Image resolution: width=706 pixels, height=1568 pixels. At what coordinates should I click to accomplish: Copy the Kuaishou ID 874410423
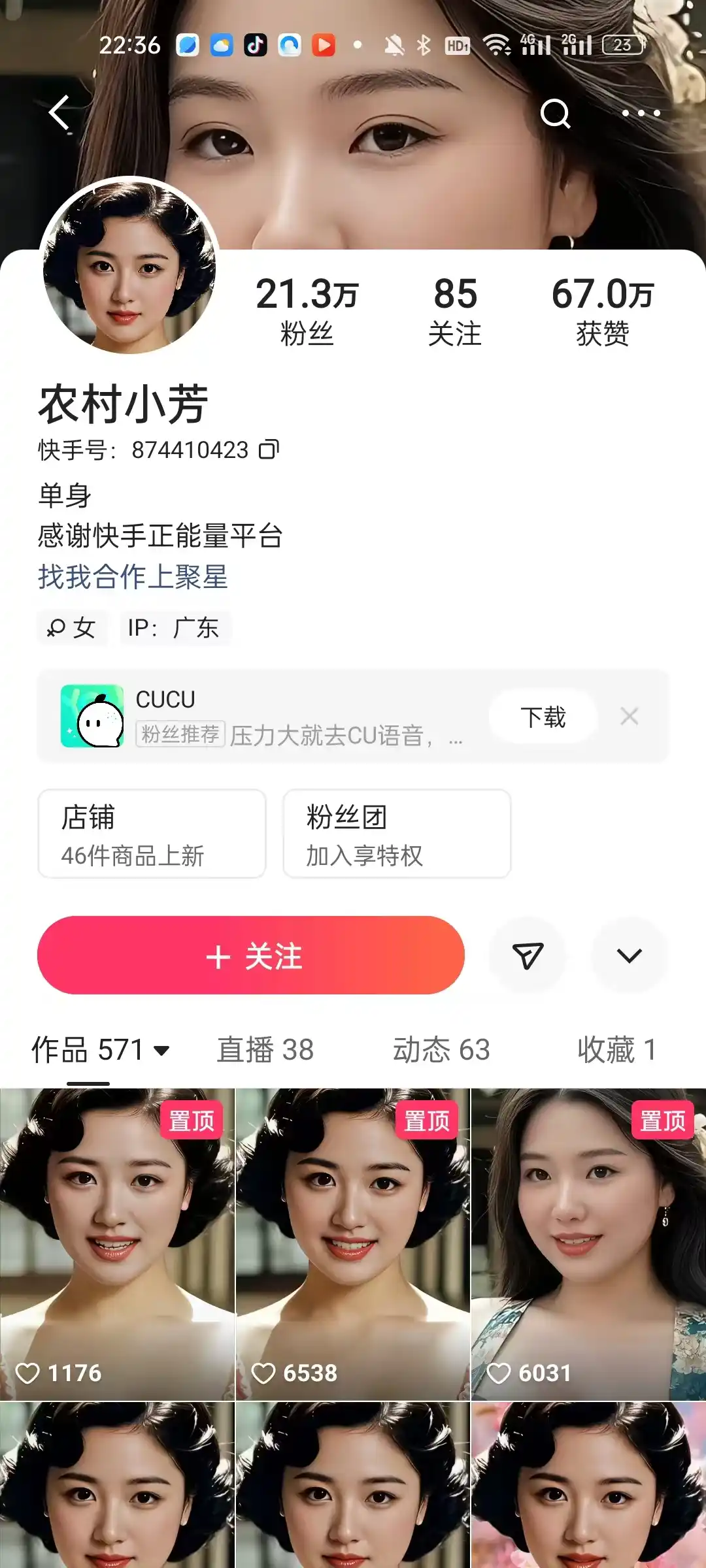[x=269, y=449]
